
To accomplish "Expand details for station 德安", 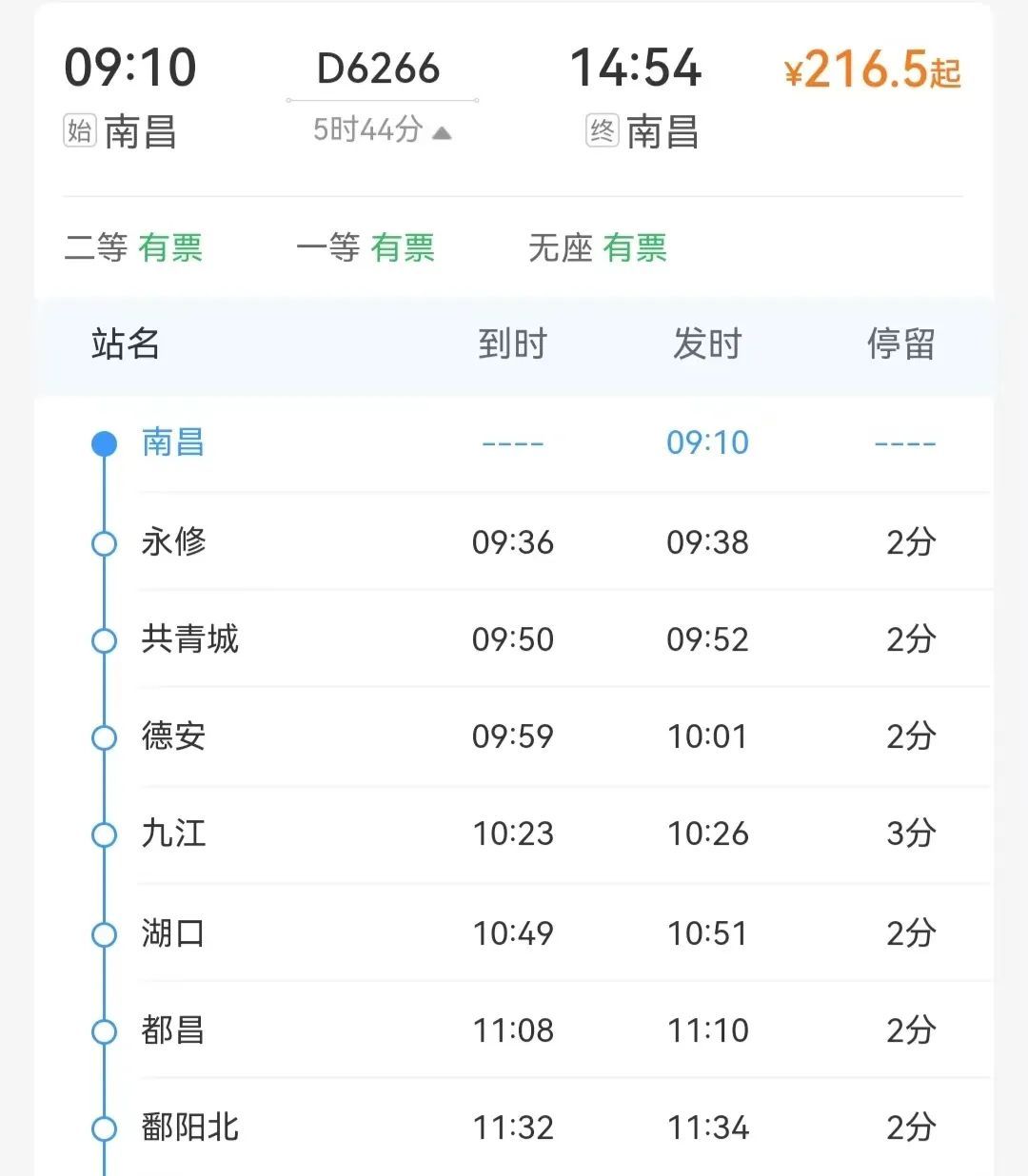I will click(176, 736).
